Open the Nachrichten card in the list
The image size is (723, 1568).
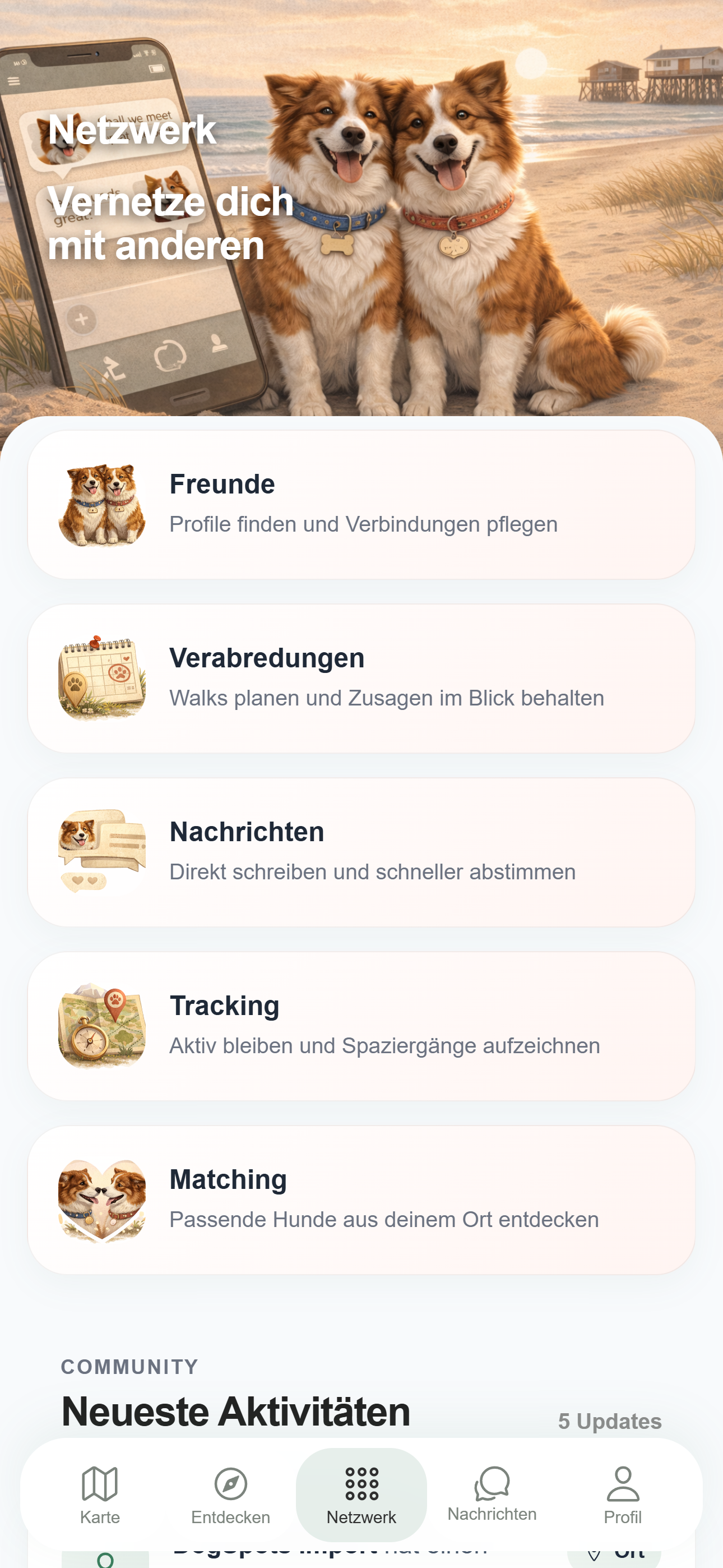tap(361, 852)
